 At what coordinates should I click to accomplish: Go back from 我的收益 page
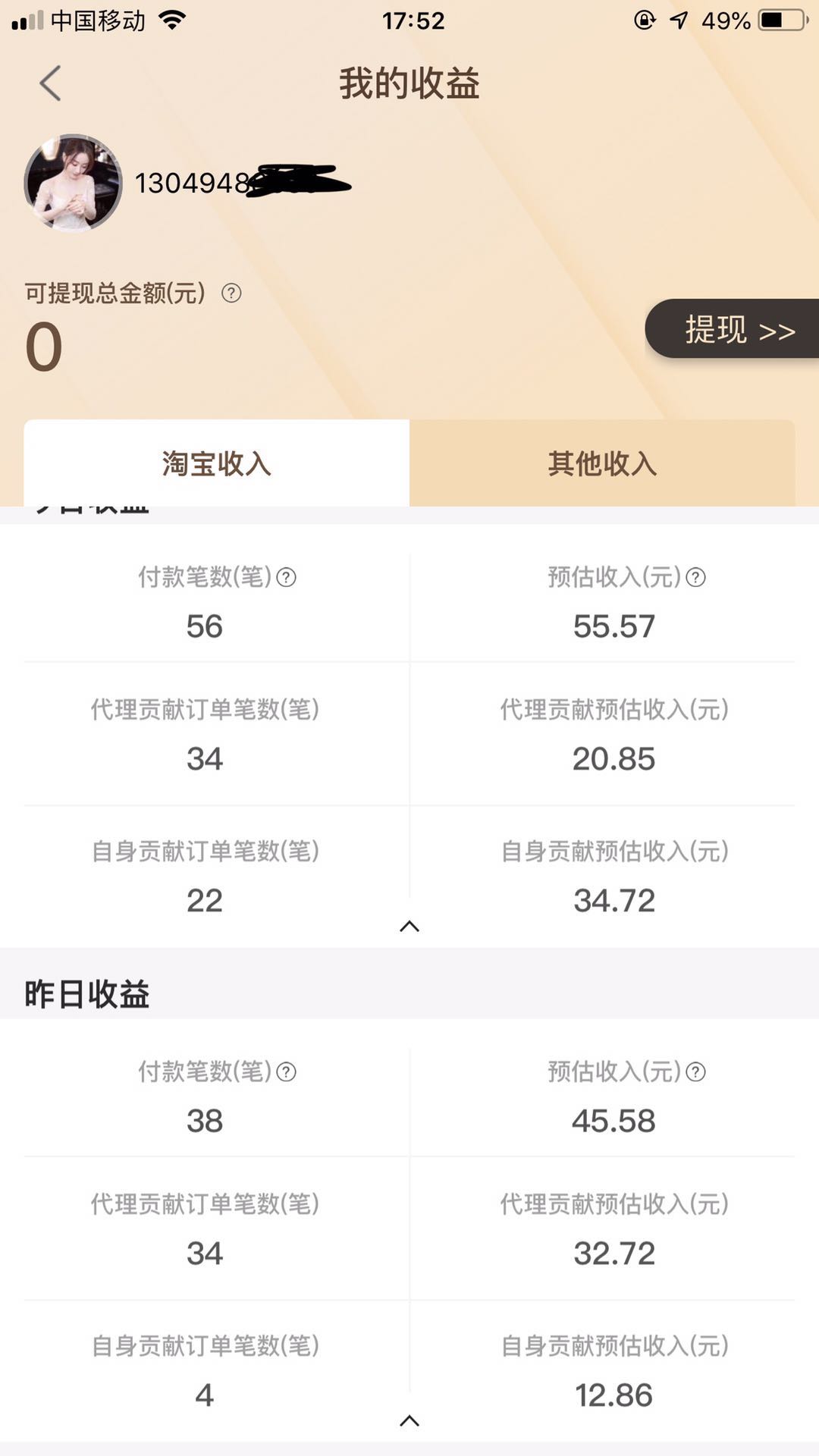[x=50, y=83]
